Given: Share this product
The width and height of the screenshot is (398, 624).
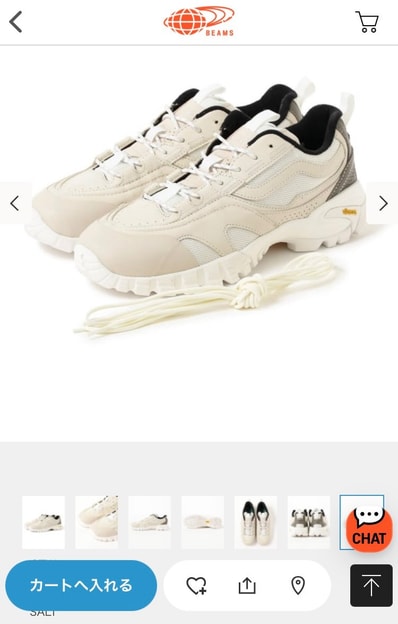Looking at the screenshot, I should [247, 586].
